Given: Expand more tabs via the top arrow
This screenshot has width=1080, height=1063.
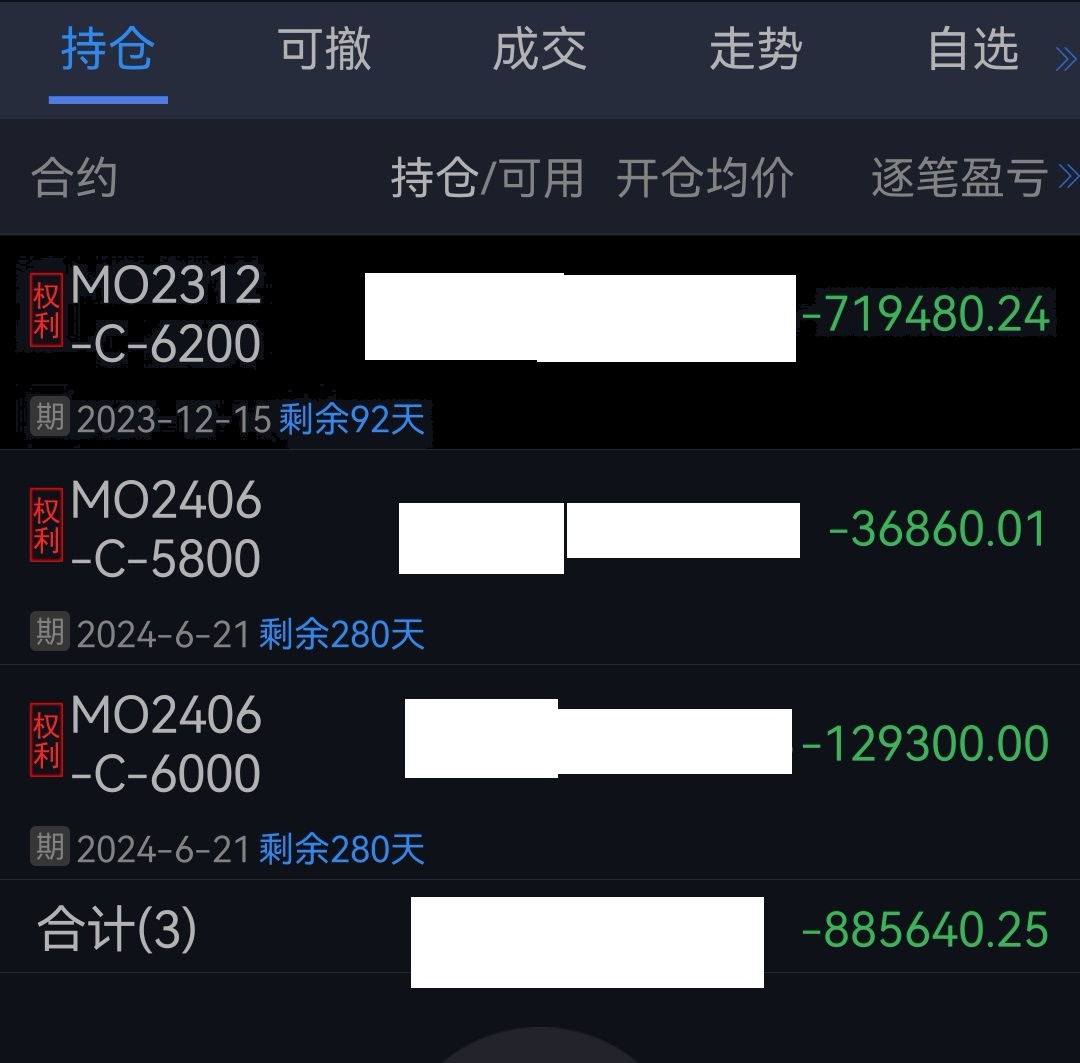Looking at the screenshot, I should point(1065,60).
